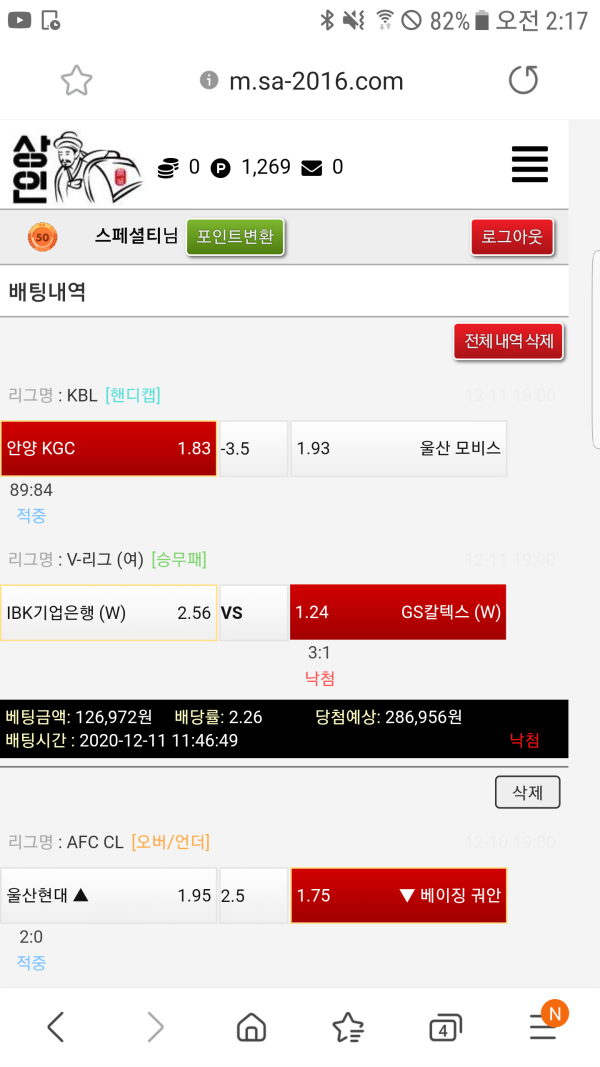The image size is (600, 1067).
Task: Open the m.sa-2016.com address bar
Action: pyautogui.click(x=302, y=81)
